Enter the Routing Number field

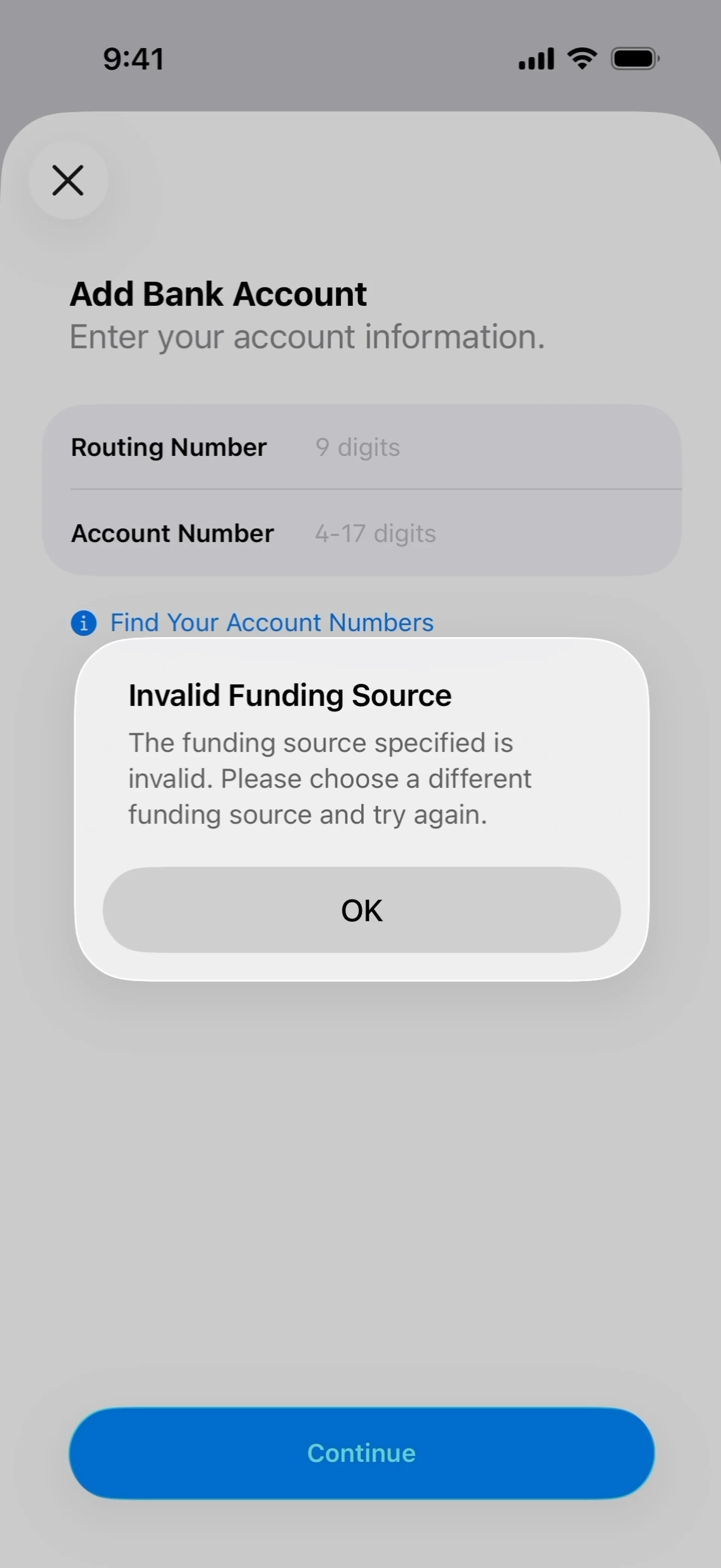pyautogui.click(x=475, y=447)
